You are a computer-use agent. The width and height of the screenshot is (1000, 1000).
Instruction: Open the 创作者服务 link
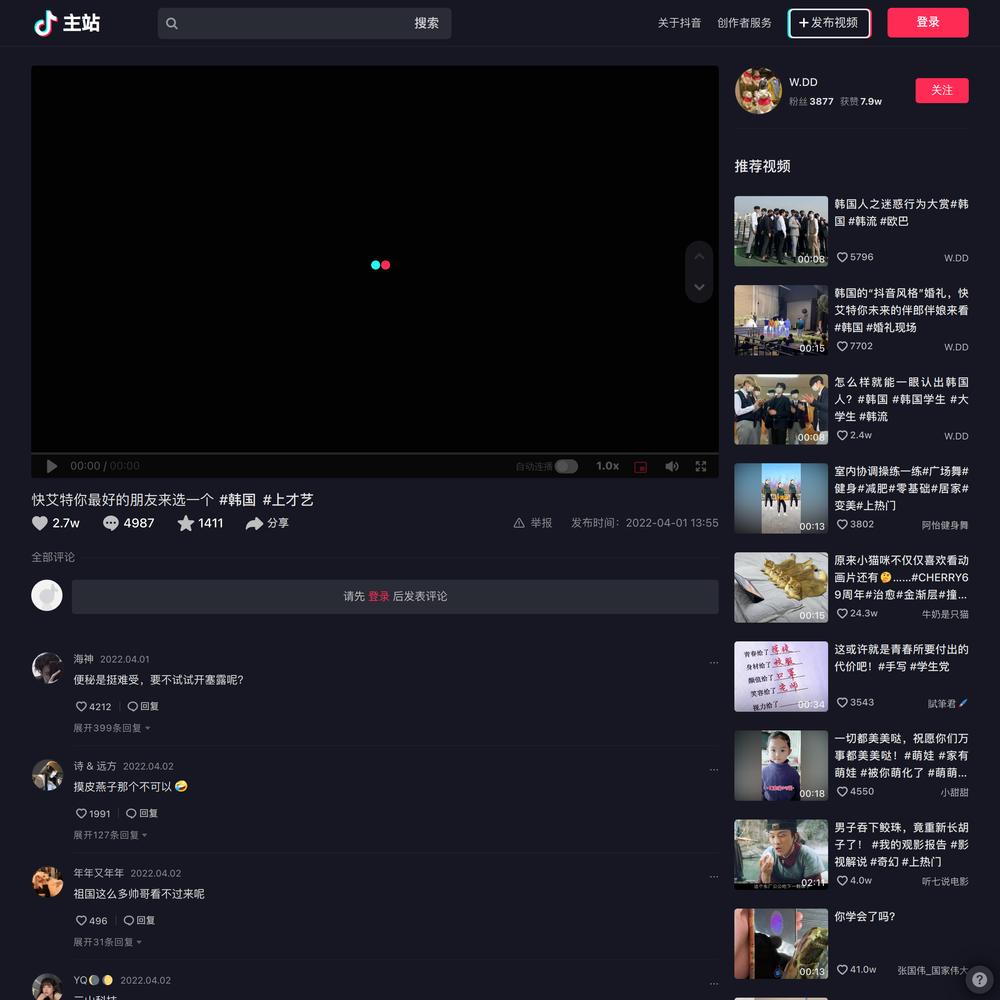click(x=744, y=23)
